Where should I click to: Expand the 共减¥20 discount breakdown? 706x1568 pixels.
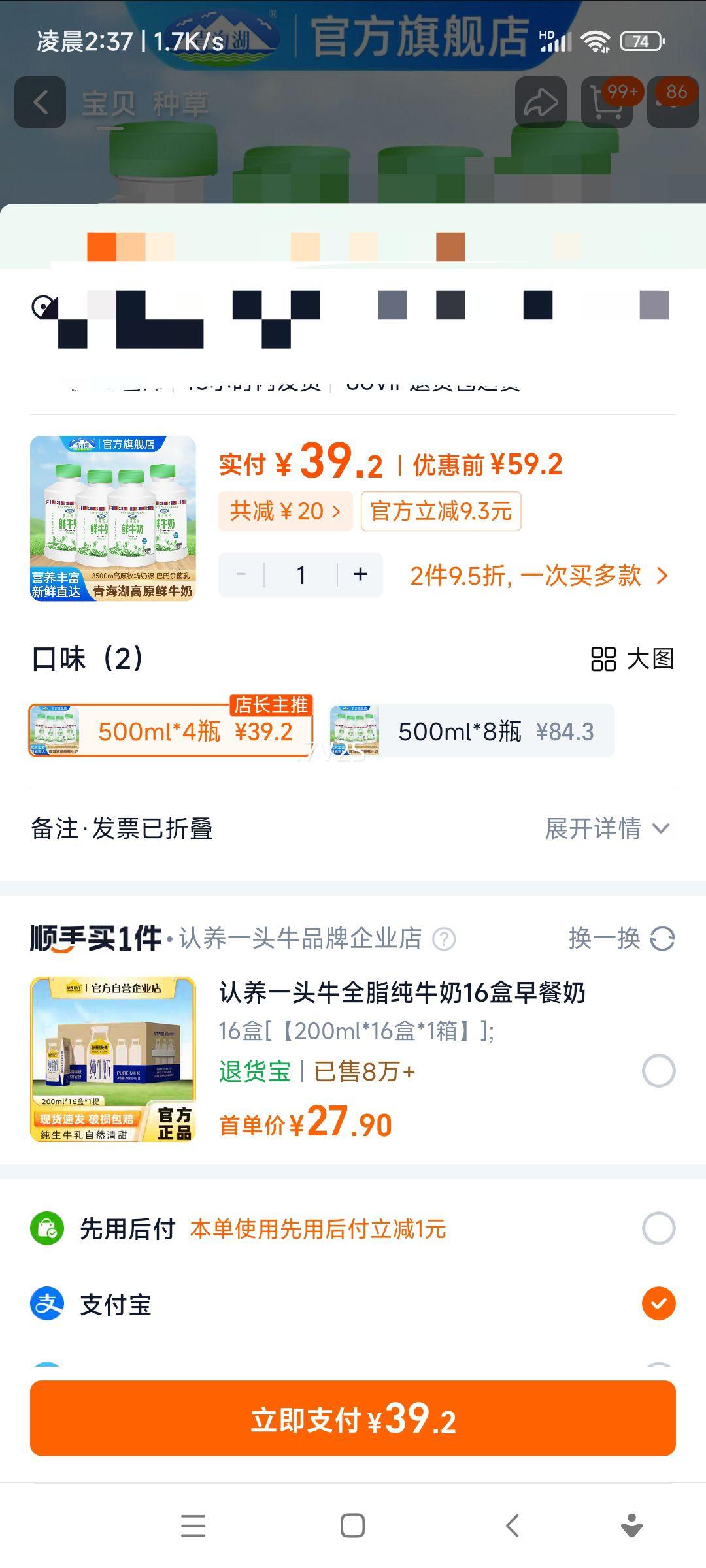284,511
